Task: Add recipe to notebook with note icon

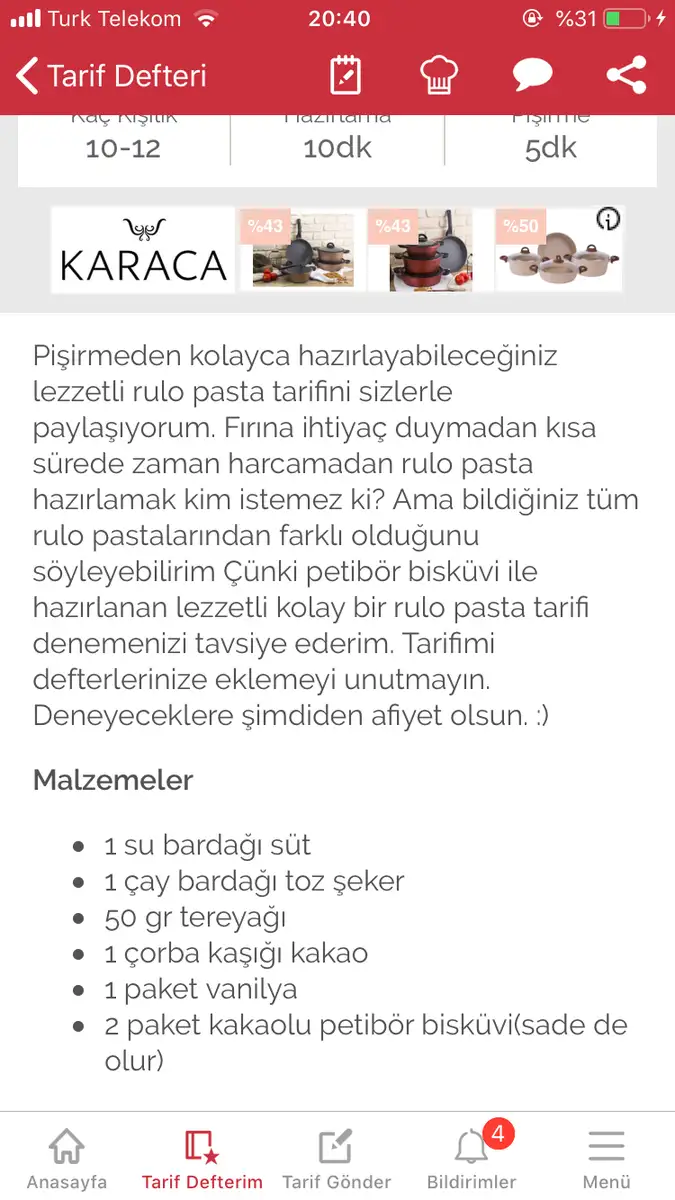Action: pyautogui.click(x=346, y=76)
